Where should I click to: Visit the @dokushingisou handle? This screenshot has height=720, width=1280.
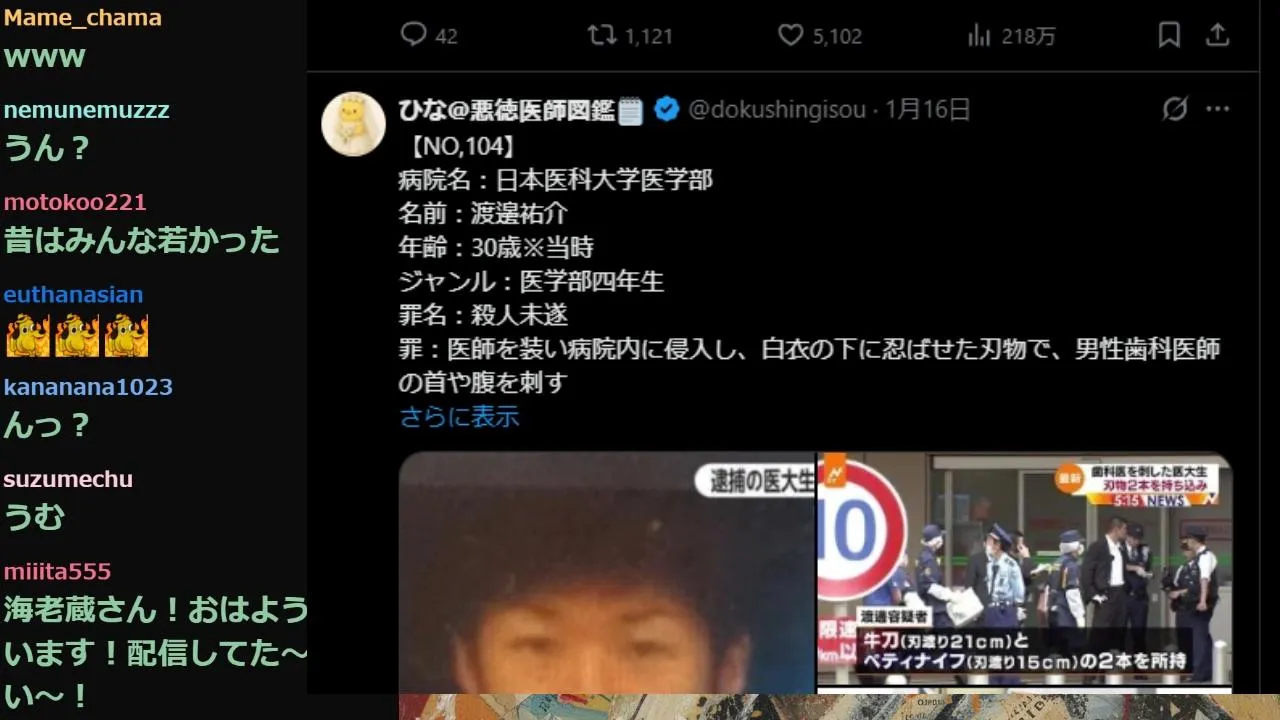coord(777,110)
